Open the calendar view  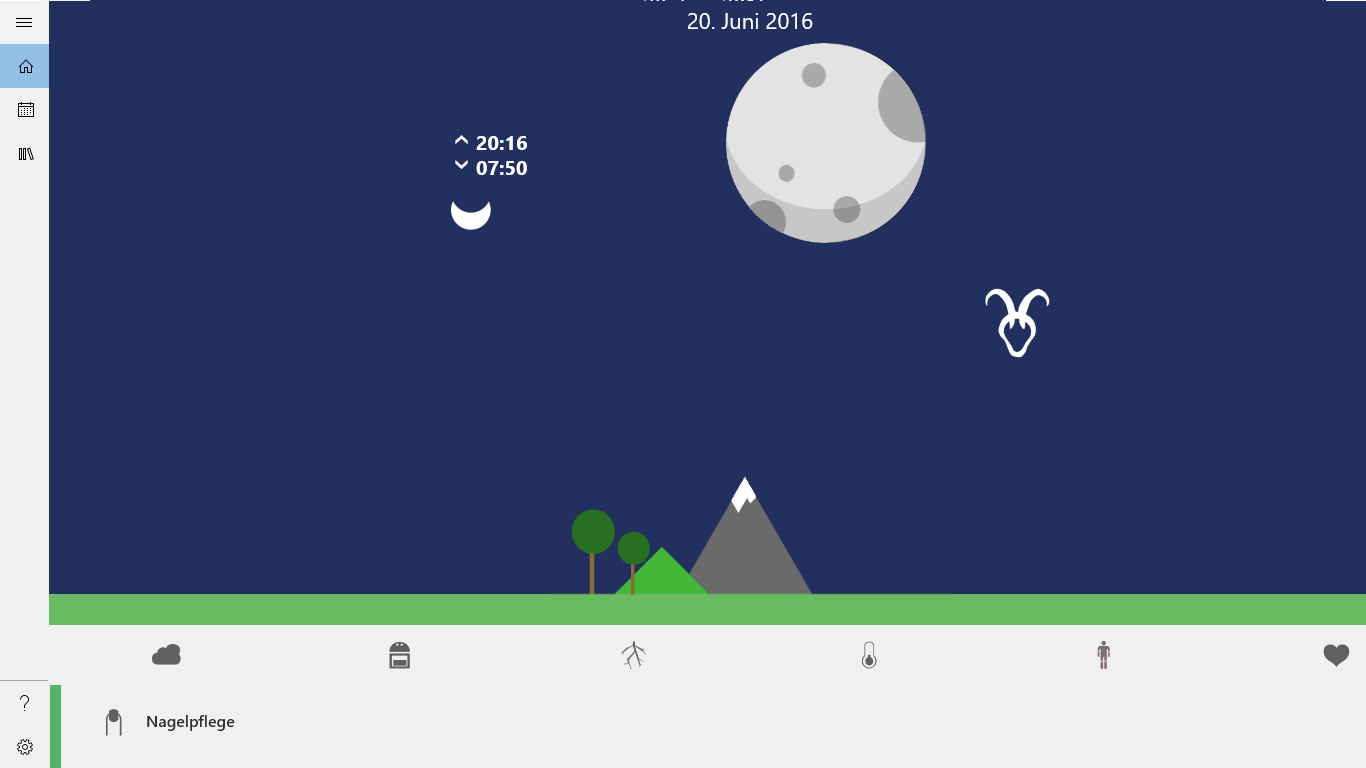(x=25, y=110)
